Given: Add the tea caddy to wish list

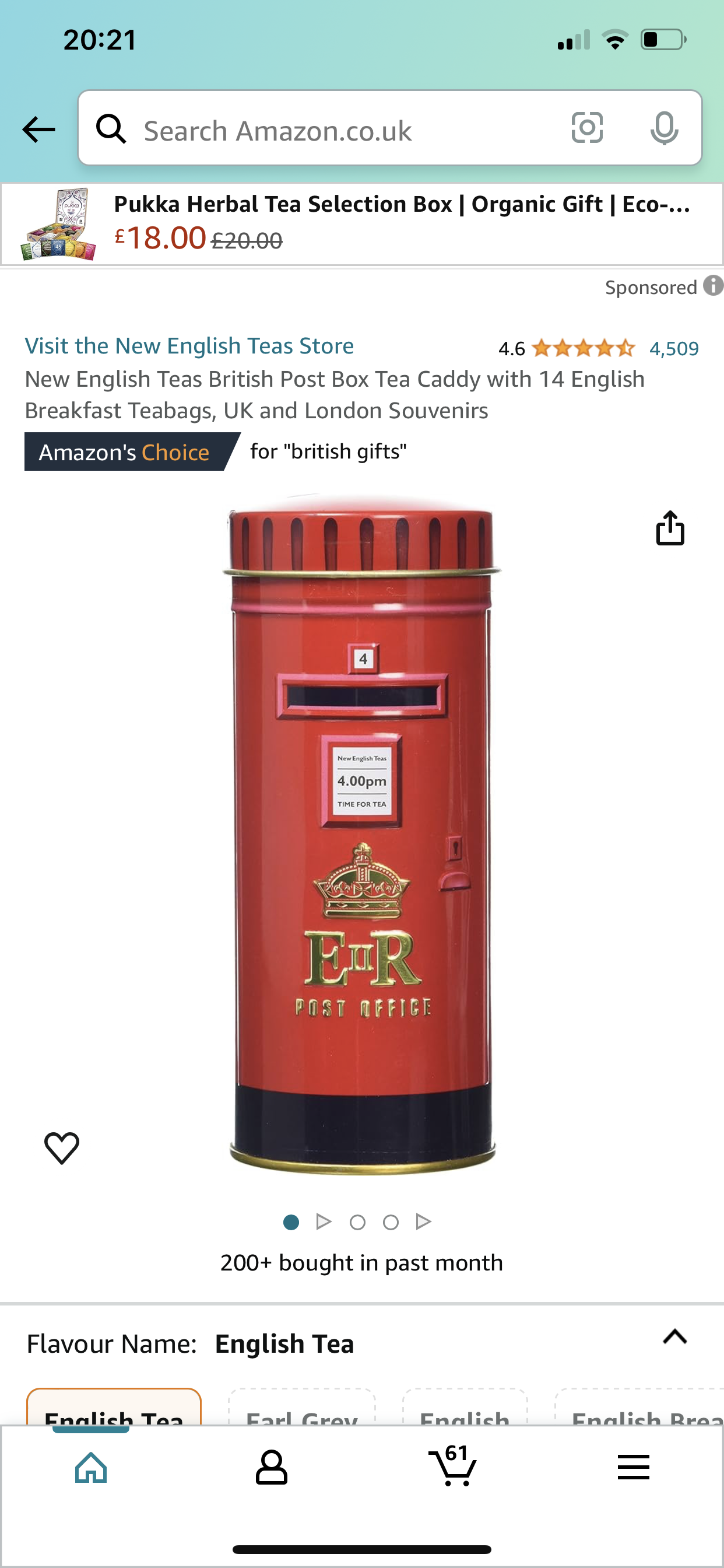Looking at the screenshot, I should [62, 1147].
